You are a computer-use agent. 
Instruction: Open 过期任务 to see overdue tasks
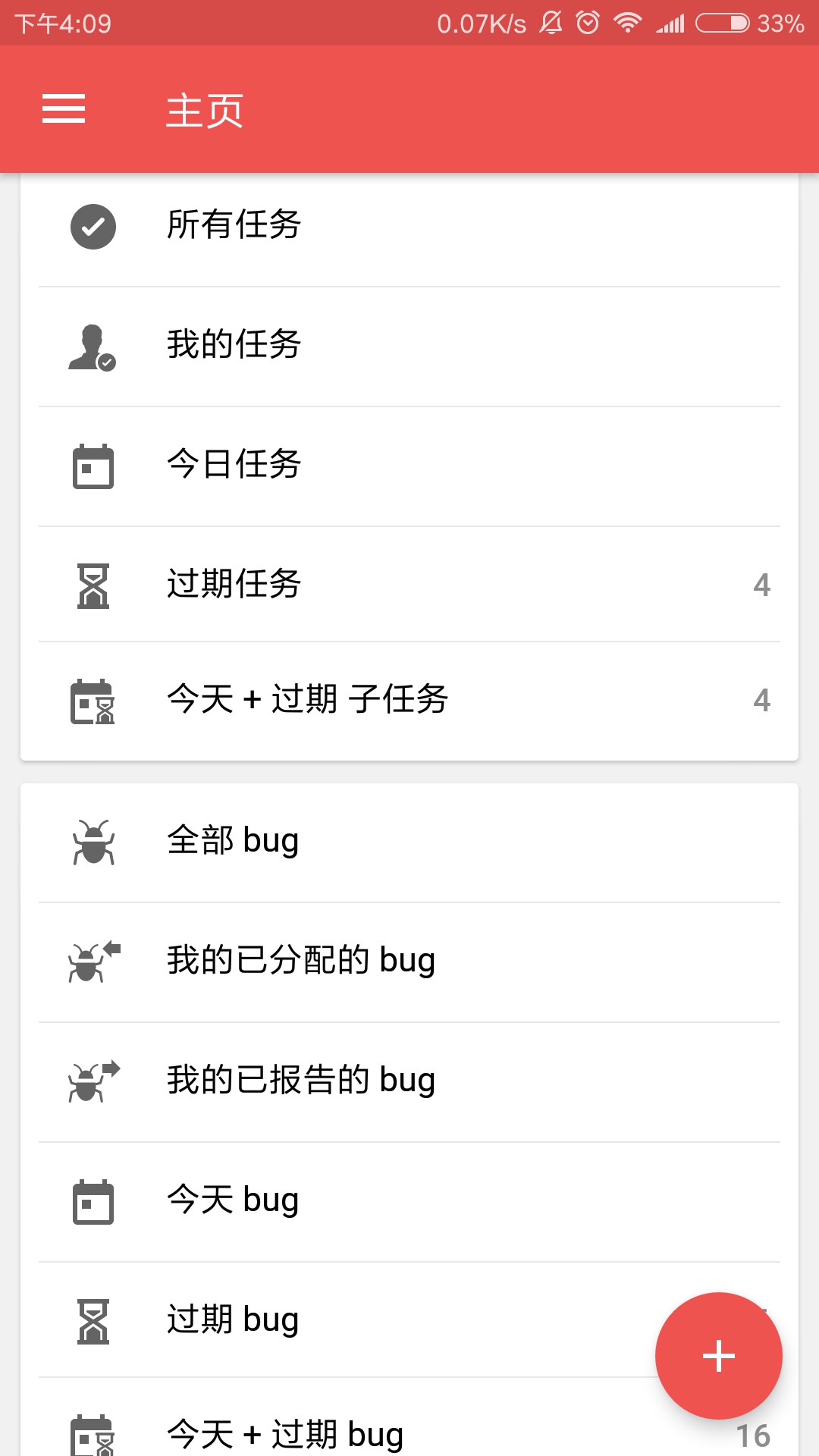[341, 585]
